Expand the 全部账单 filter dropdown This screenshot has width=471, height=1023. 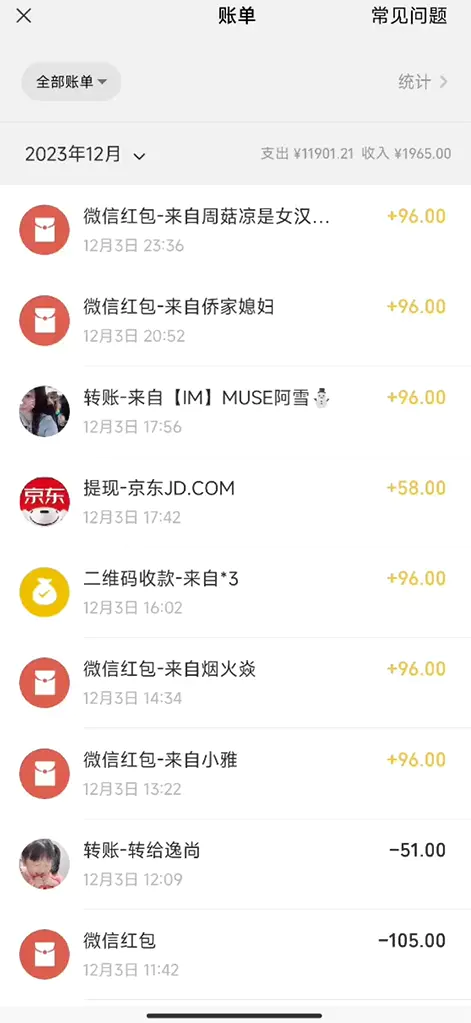pyautogui.click(x=71, y=82)
